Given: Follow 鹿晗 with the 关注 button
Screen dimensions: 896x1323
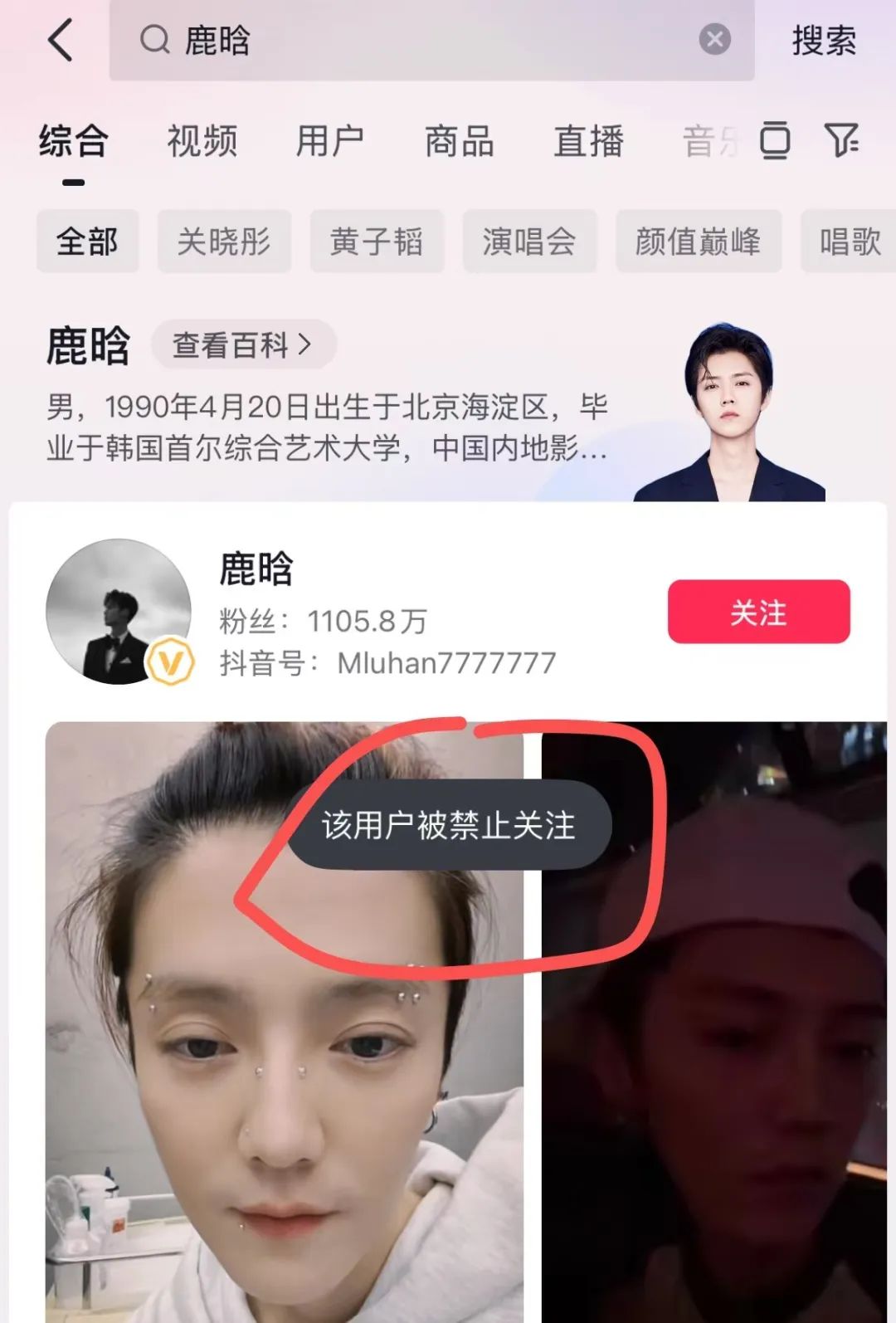Looking at the screenshot, I should click(x=758, y=612).
